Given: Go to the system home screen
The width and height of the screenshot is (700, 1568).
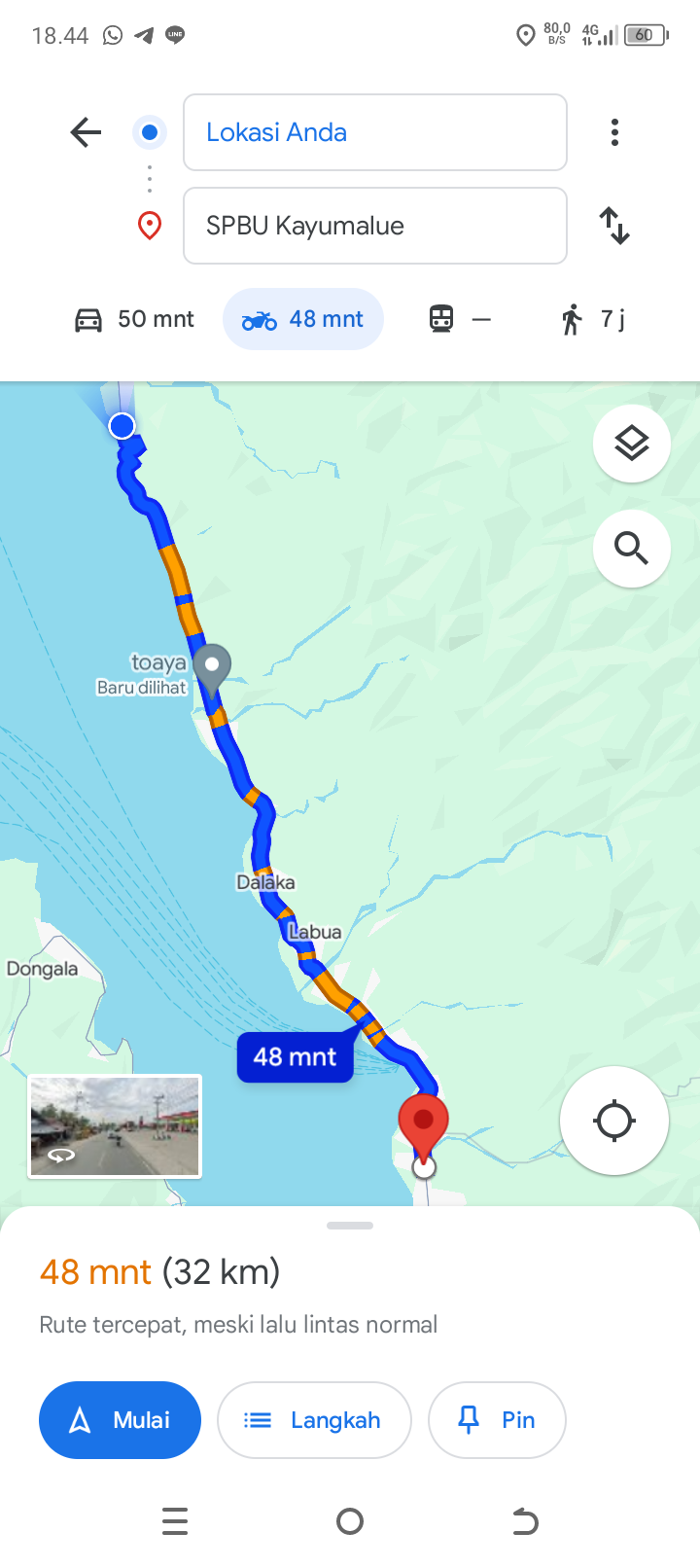Looking at the screenshot, I should click(x=350, y=1521).
